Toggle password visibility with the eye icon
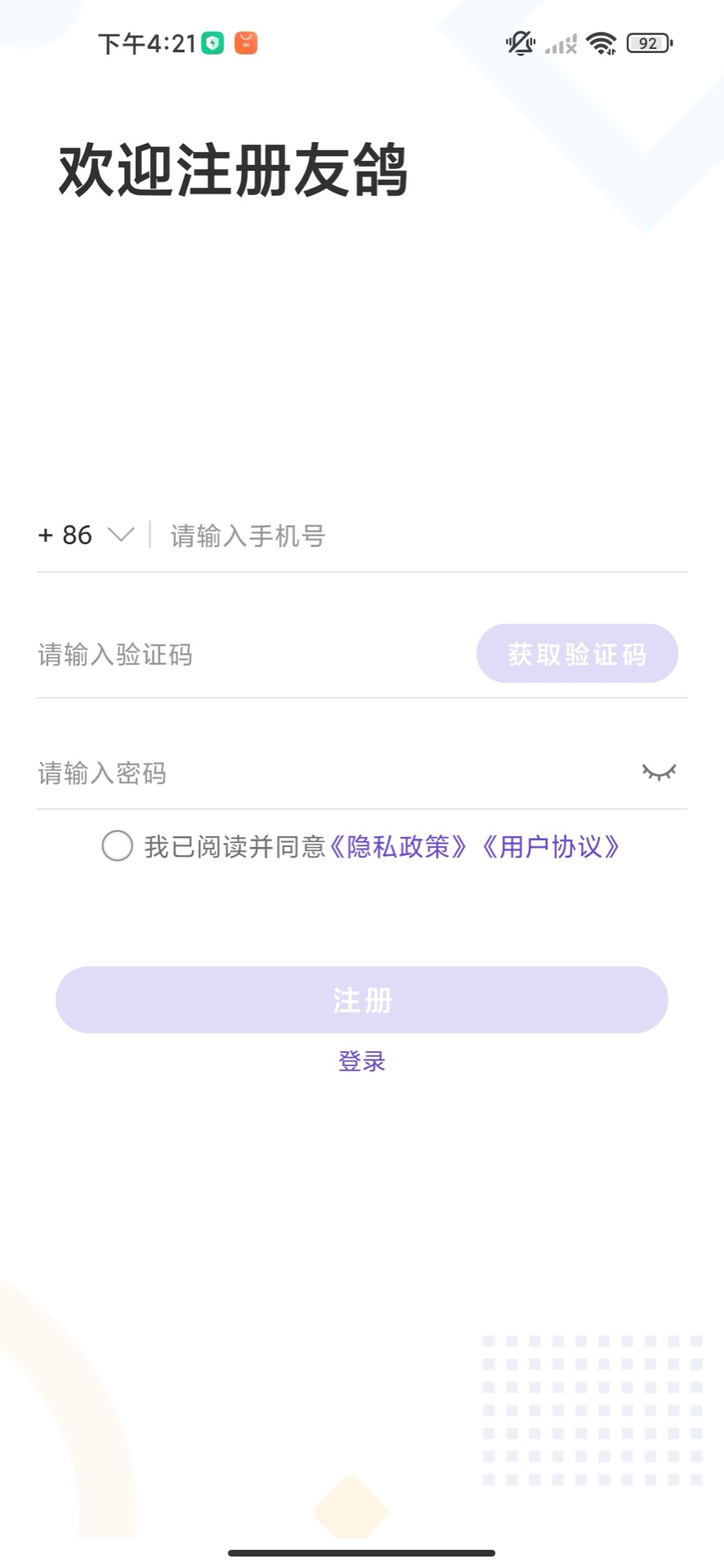Screen dimensions: 724x1568 click(659, 772)
